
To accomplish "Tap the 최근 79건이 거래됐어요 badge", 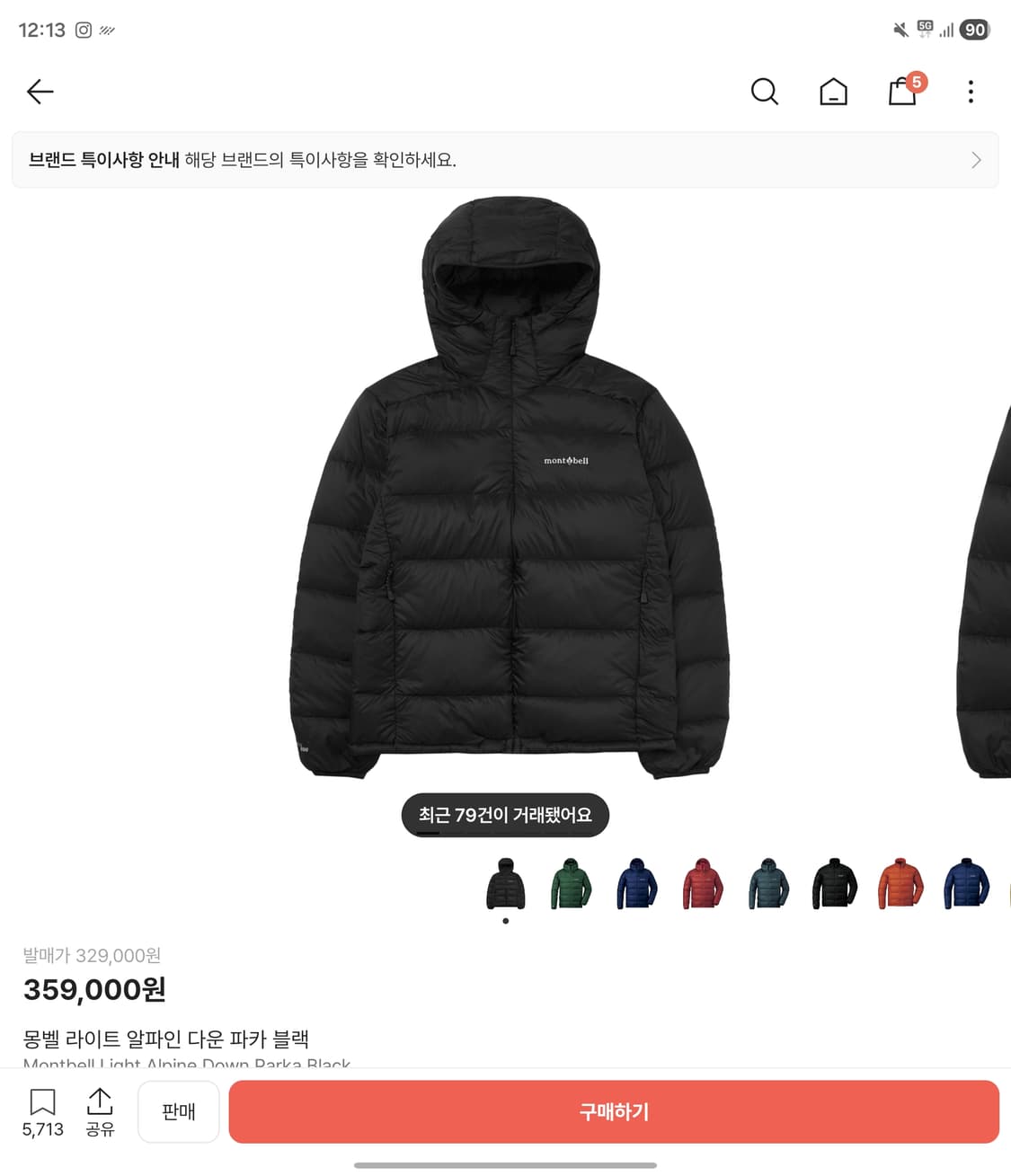I will (x=505, y=815).
